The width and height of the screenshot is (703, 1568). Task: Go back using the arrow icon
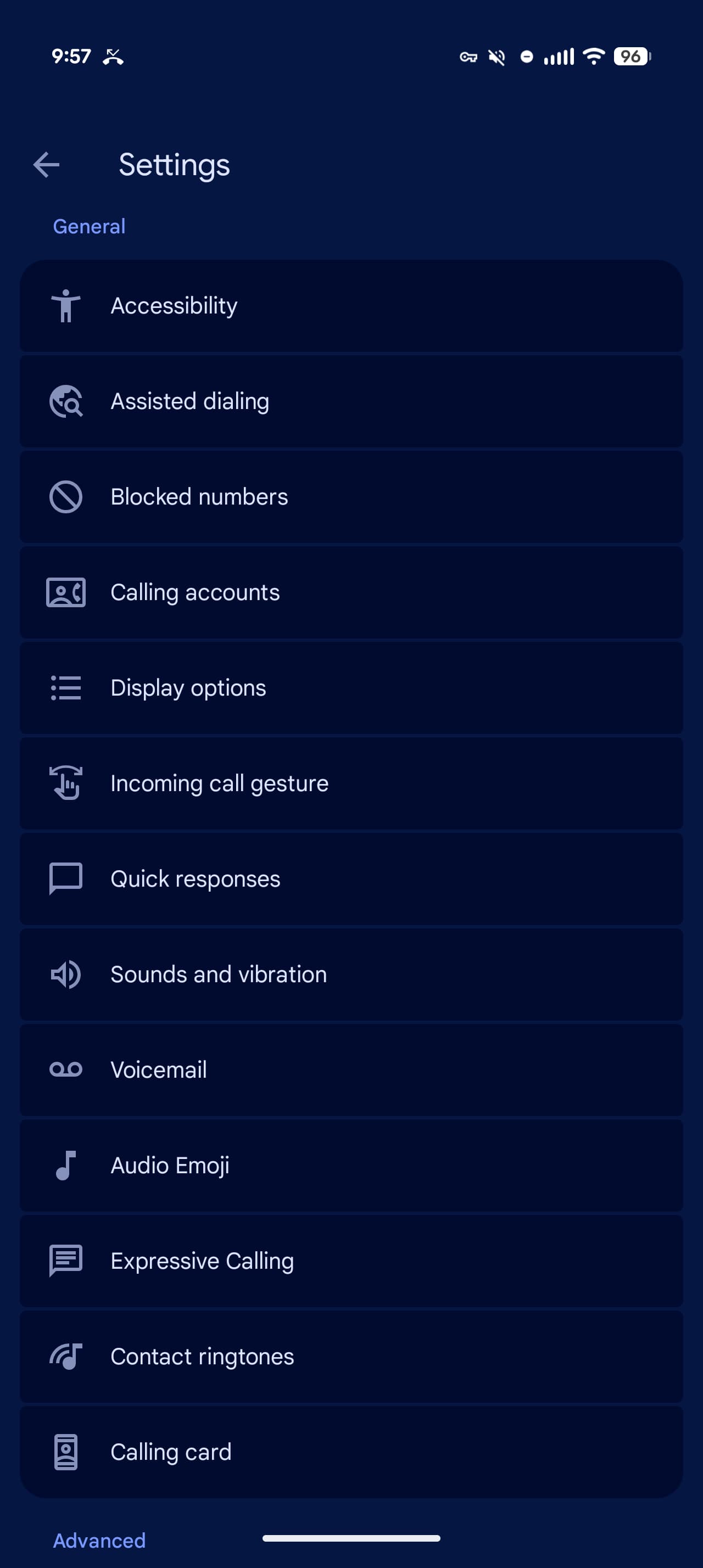(46, 165)
